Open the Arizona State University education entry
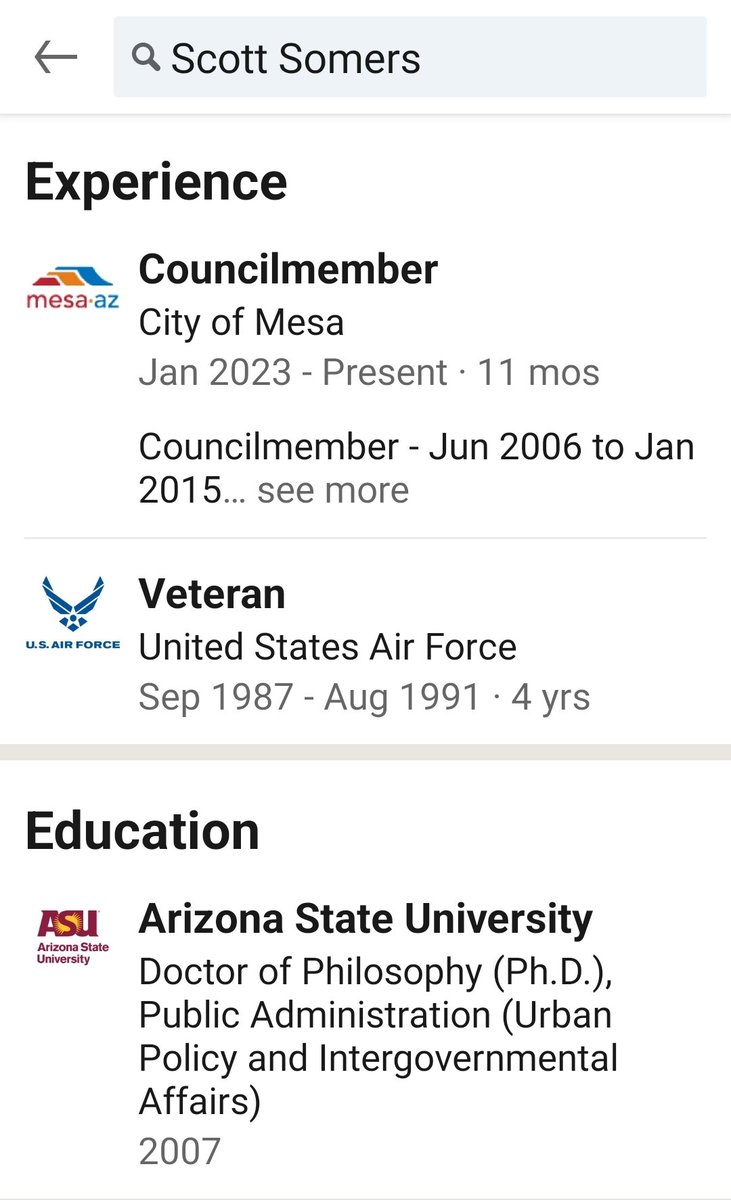Screen dimensions: 731x1200 point(365,919)
